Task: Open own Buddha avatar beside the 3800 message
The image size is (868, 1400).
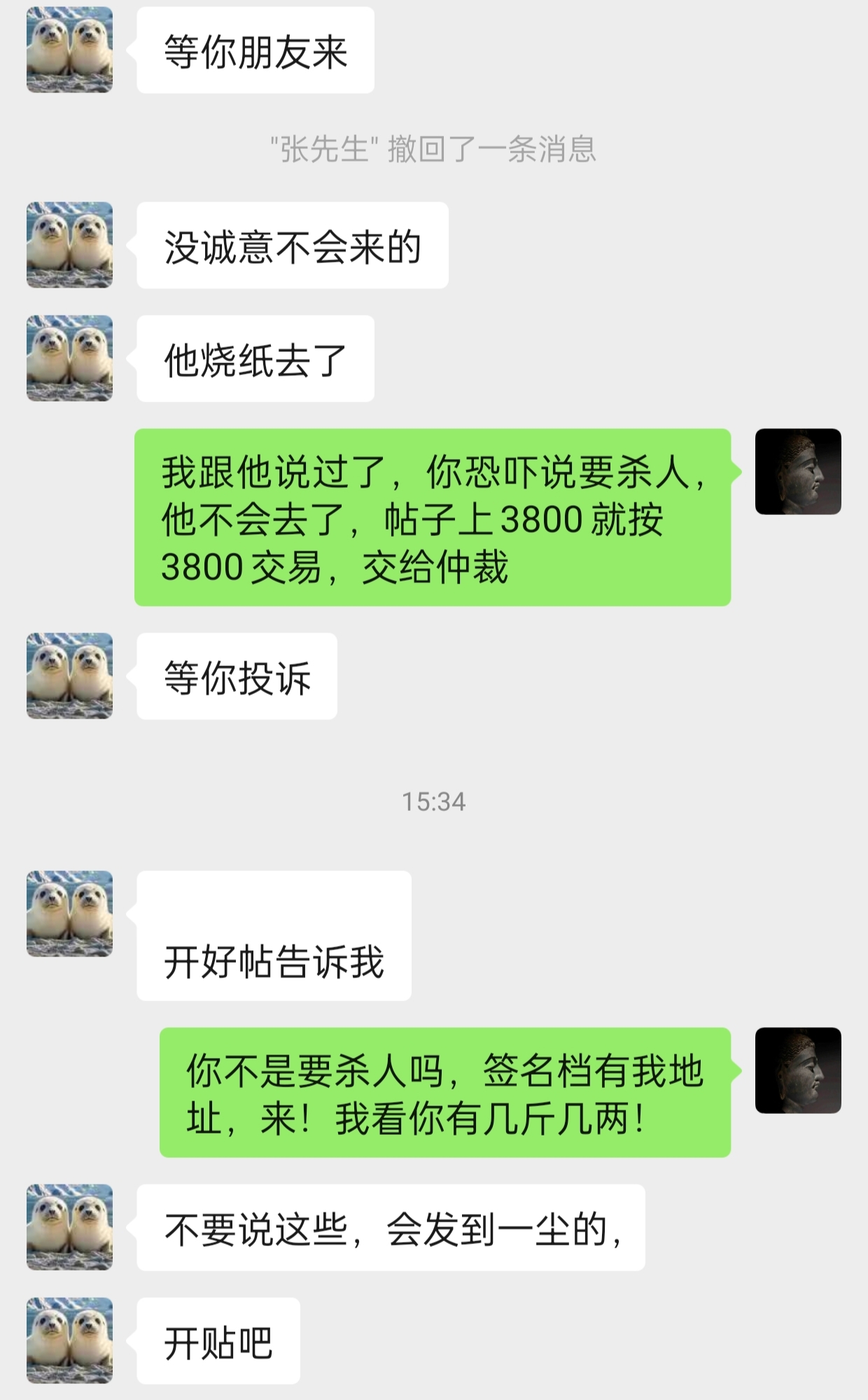Action: coord(798,472)
